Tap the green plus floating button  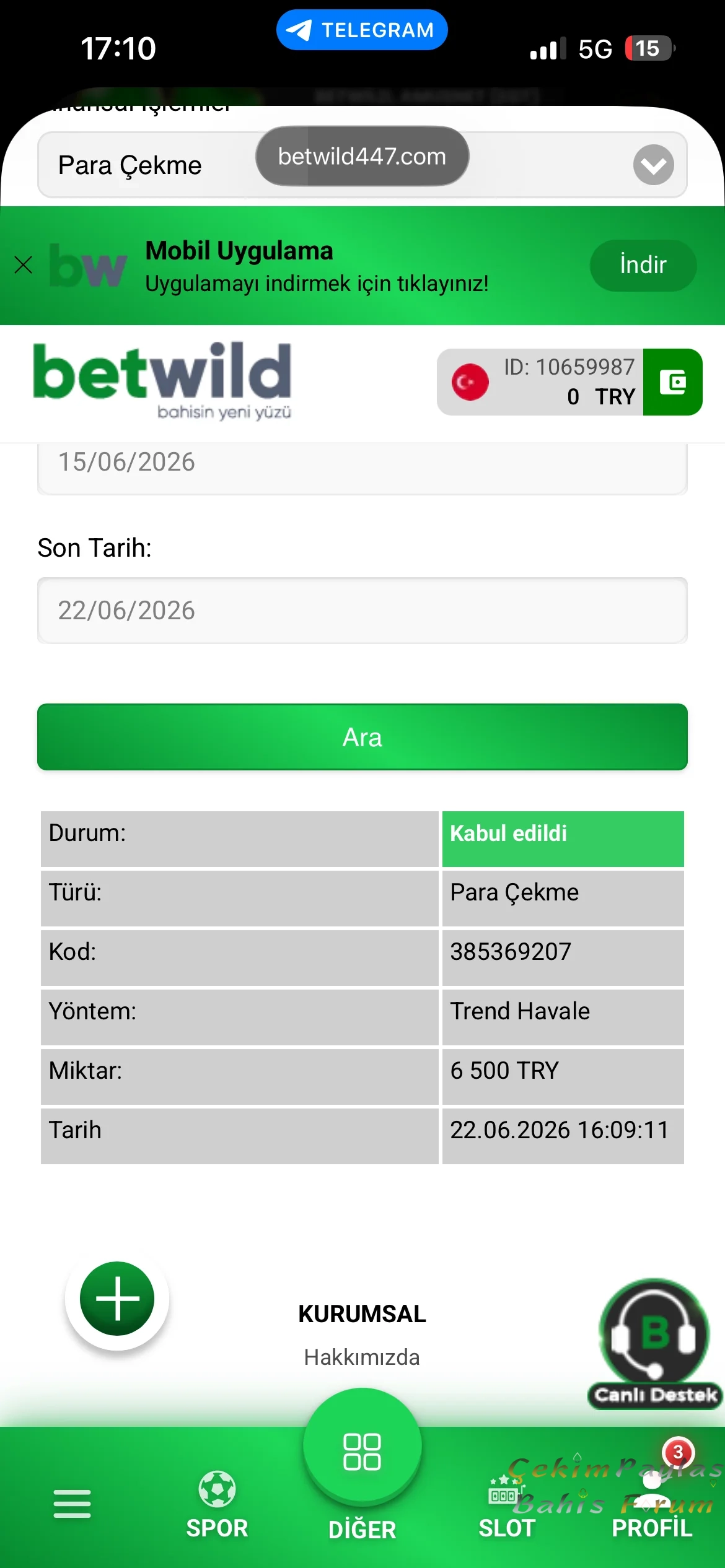pyautogui.click(x=117, y=1298)
